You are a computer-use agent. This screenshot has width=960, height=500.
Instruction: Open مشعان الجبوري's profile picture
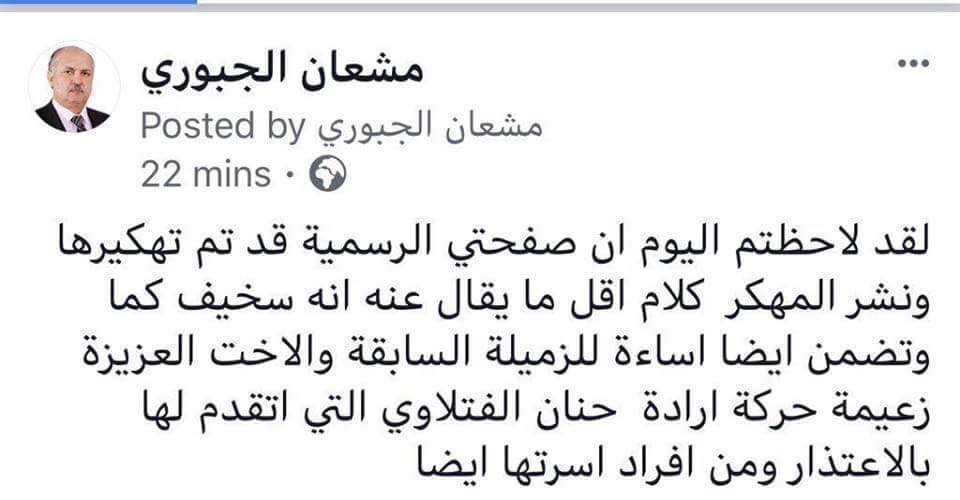[x=72, y=89]
